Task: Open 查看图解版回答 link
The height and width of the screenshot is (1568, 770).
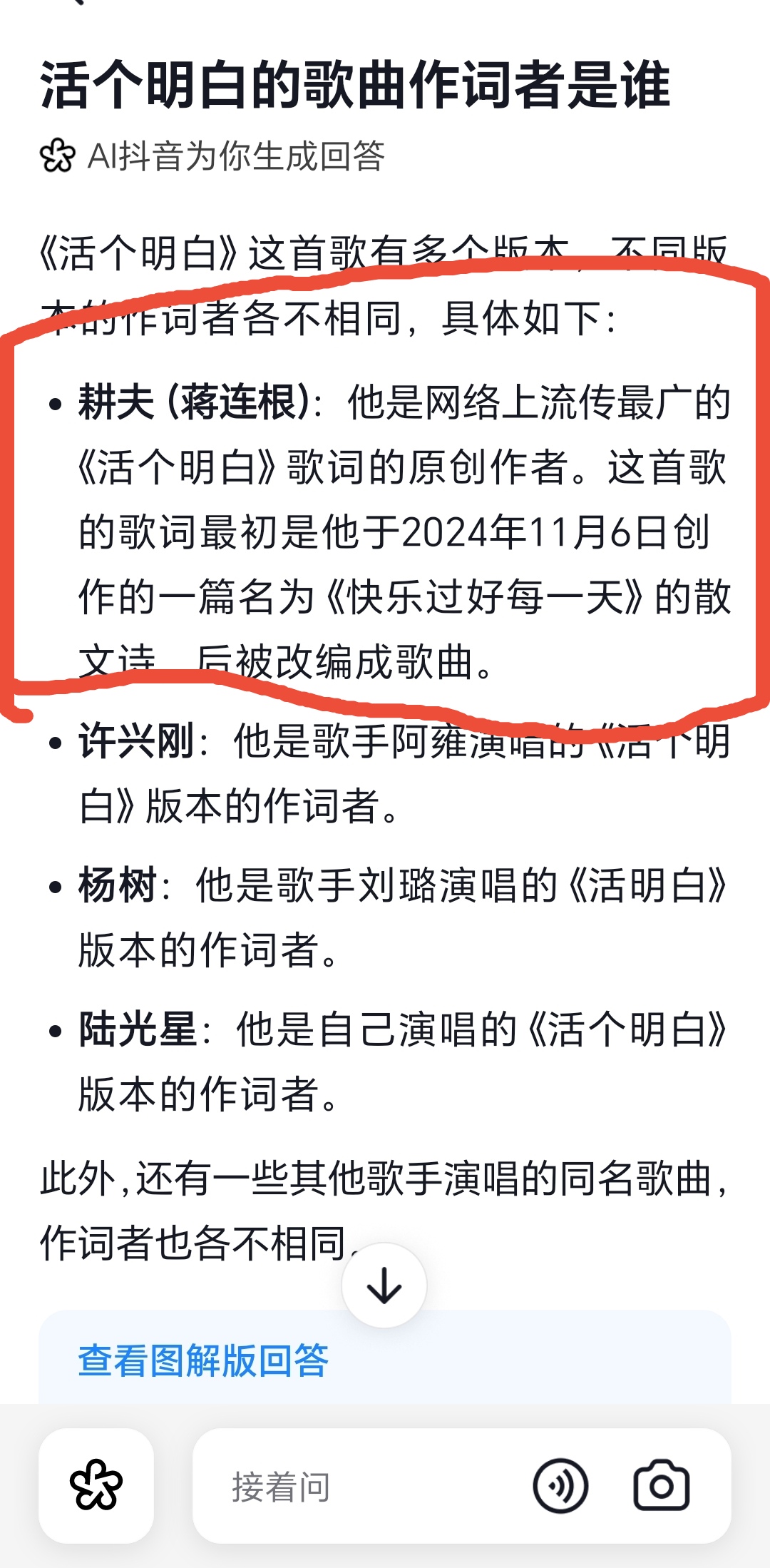Action: [x=203, y=1360]
